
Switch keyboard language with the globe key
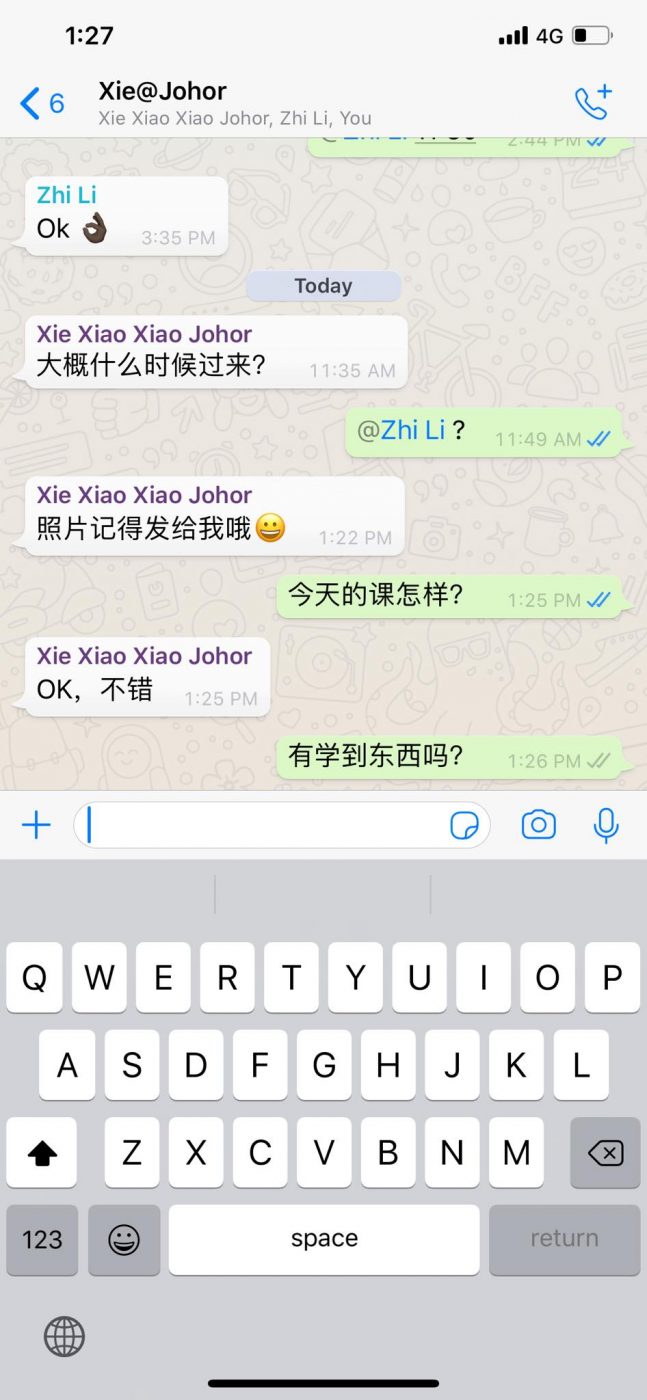64,1335
